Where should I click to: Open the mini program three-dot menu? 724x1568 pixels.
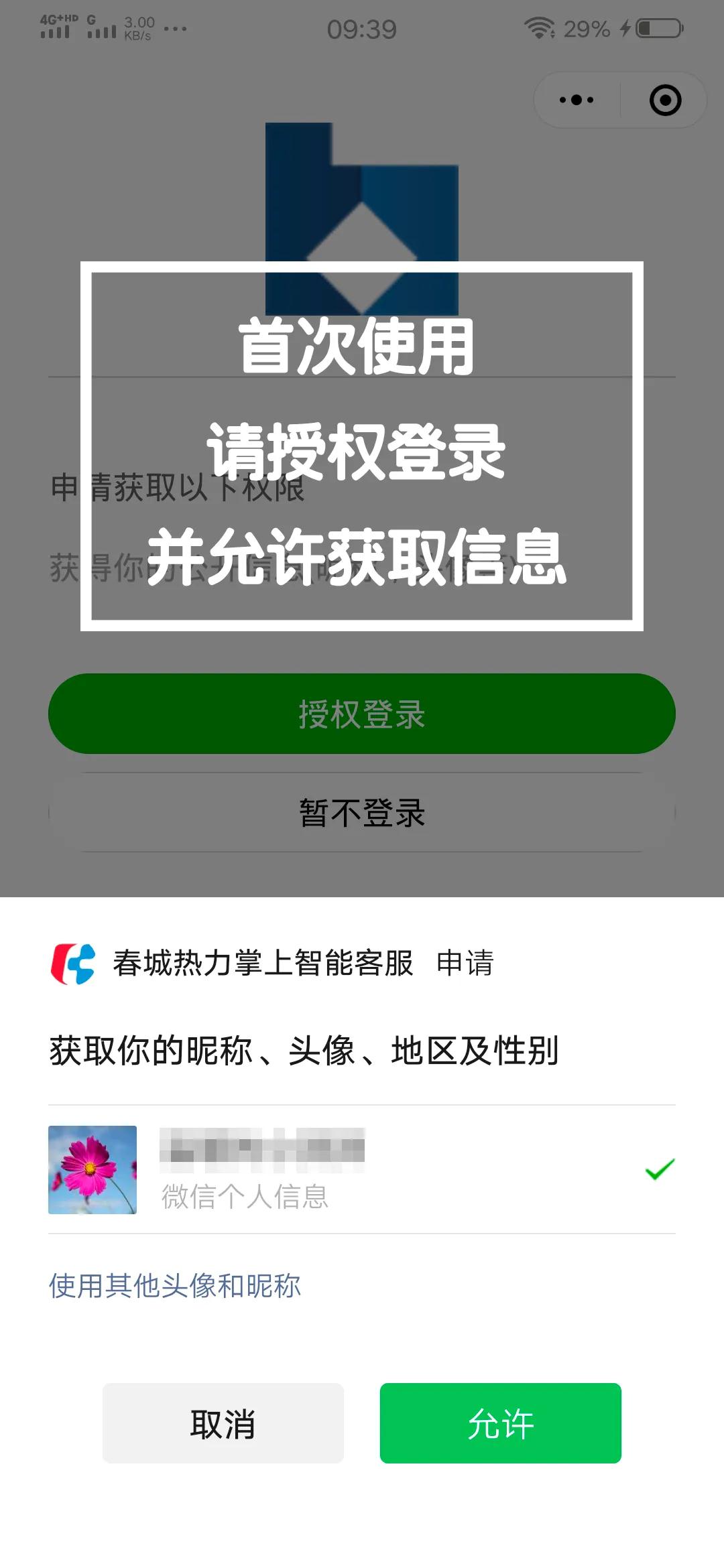(x=577, y=101)
